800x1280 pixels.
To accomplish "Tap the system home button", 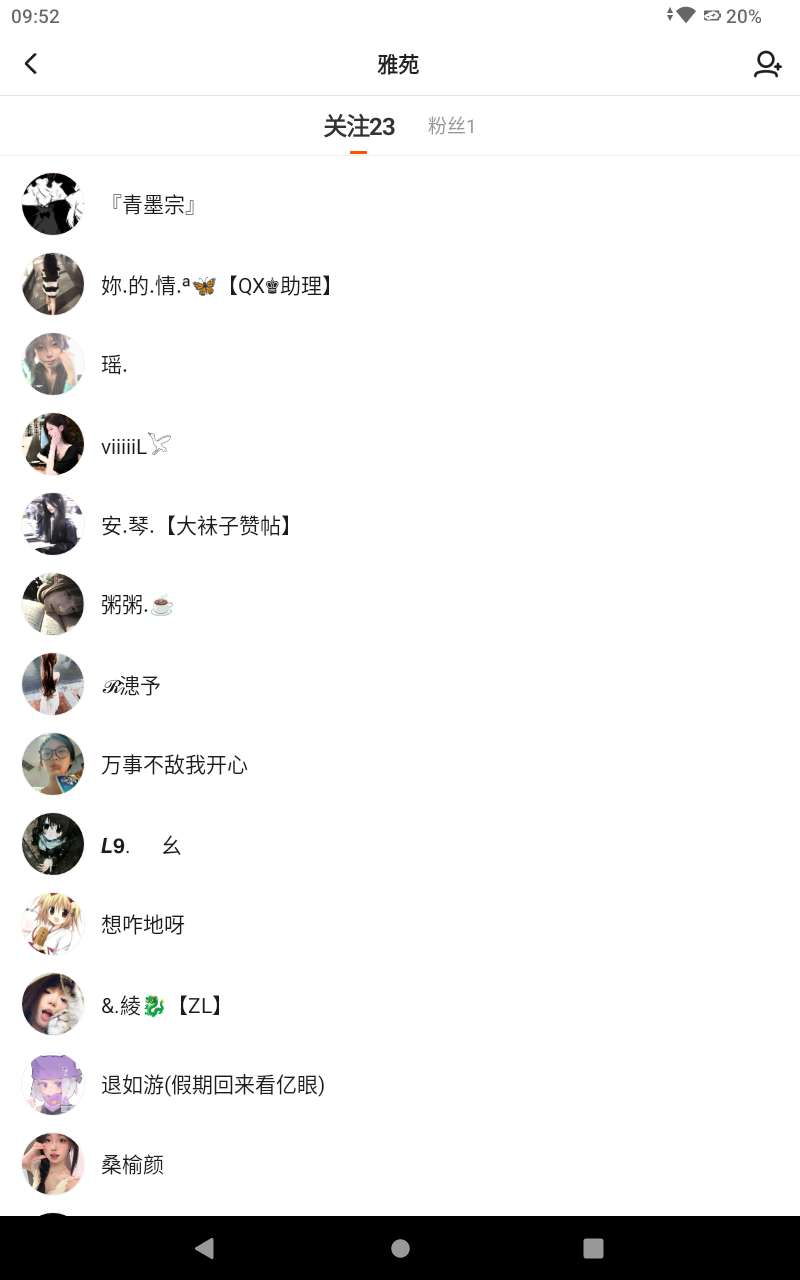I will [400, 1248].
